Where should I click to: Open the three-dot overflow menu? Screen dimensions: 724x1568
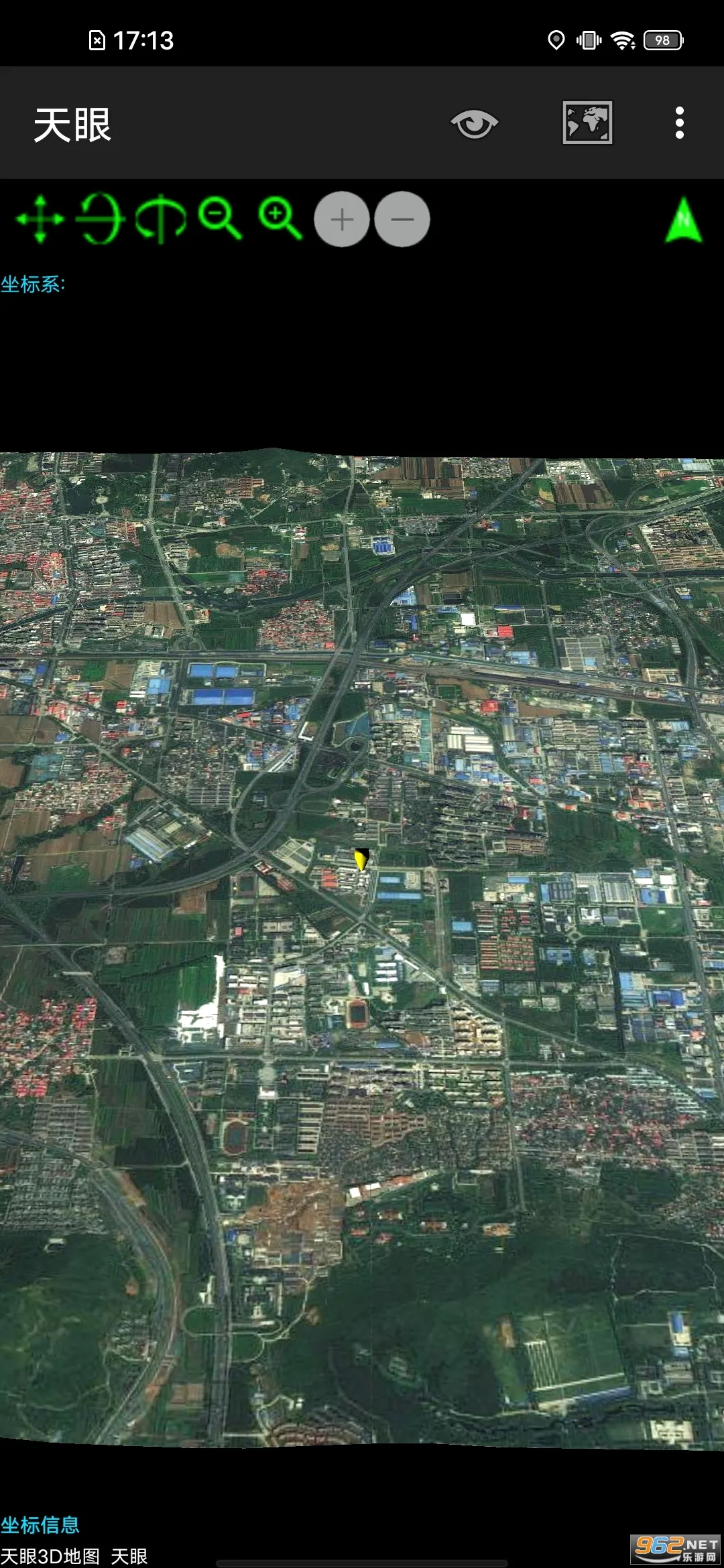point(680,123)
